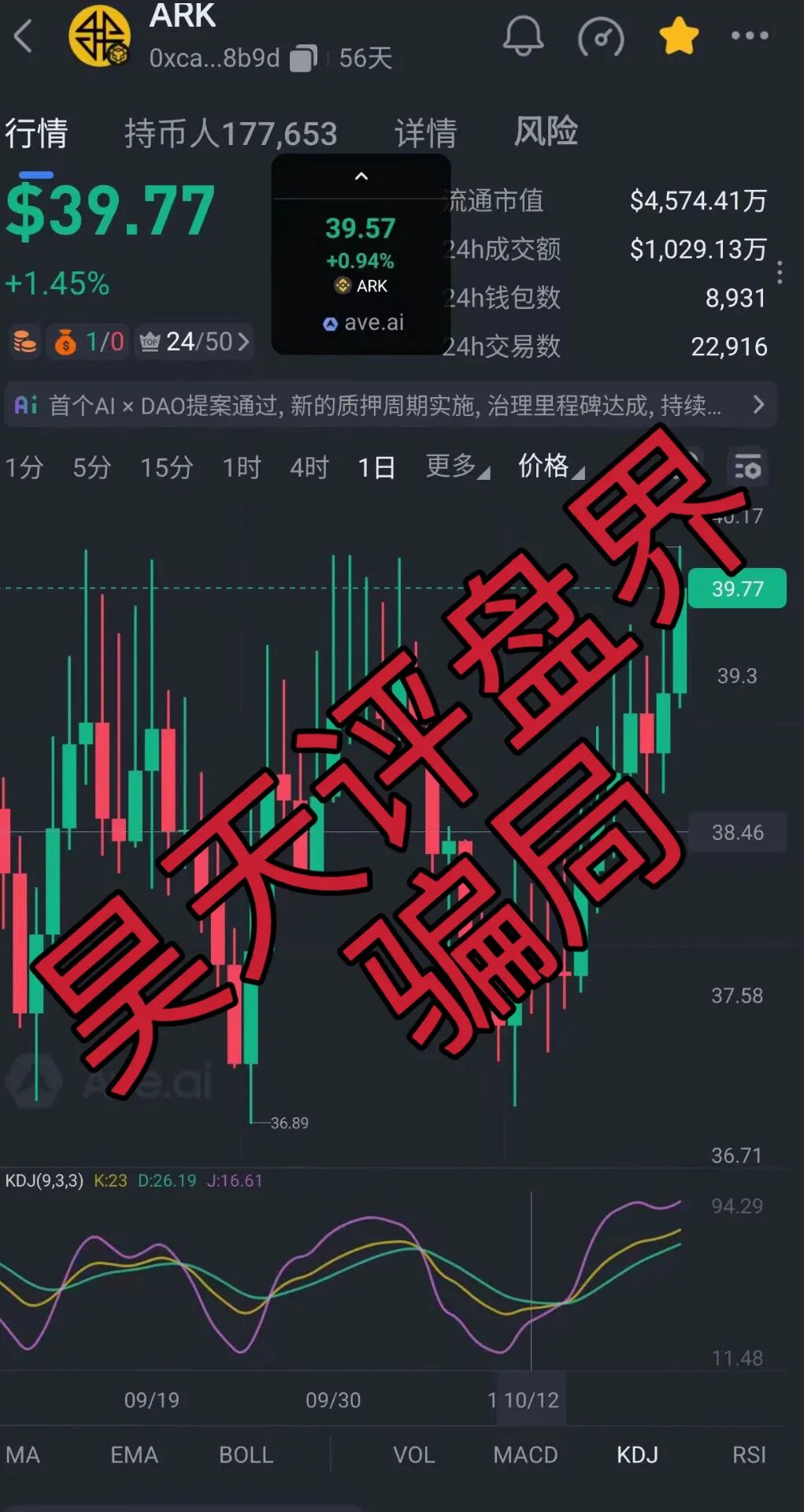Open the price alert bell
Image resolution: width=804 pixels, height=1512 pixels.
click(x=523, y=36)
